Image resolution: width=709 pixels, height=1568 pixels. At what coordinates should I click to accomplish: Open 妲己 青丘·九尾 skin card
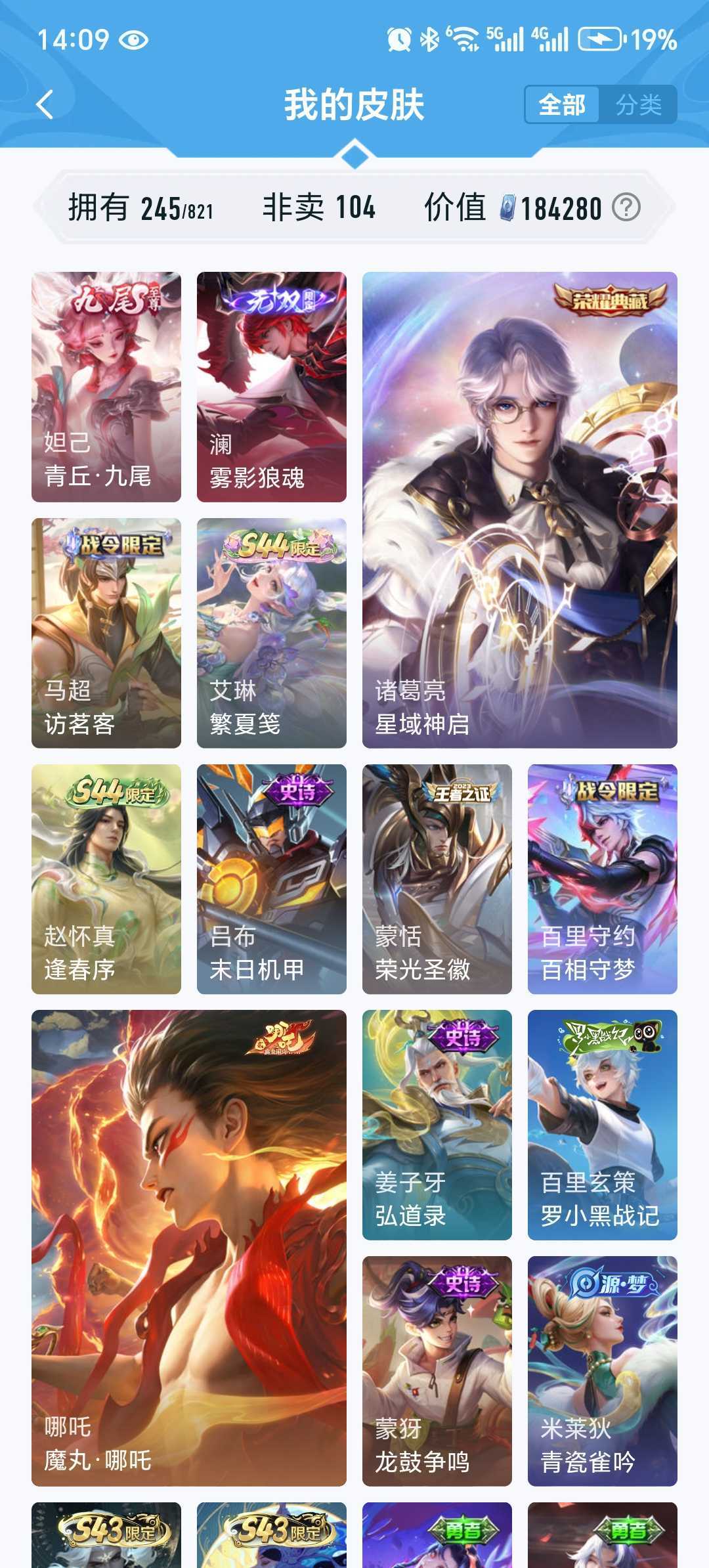click(106, 387)
